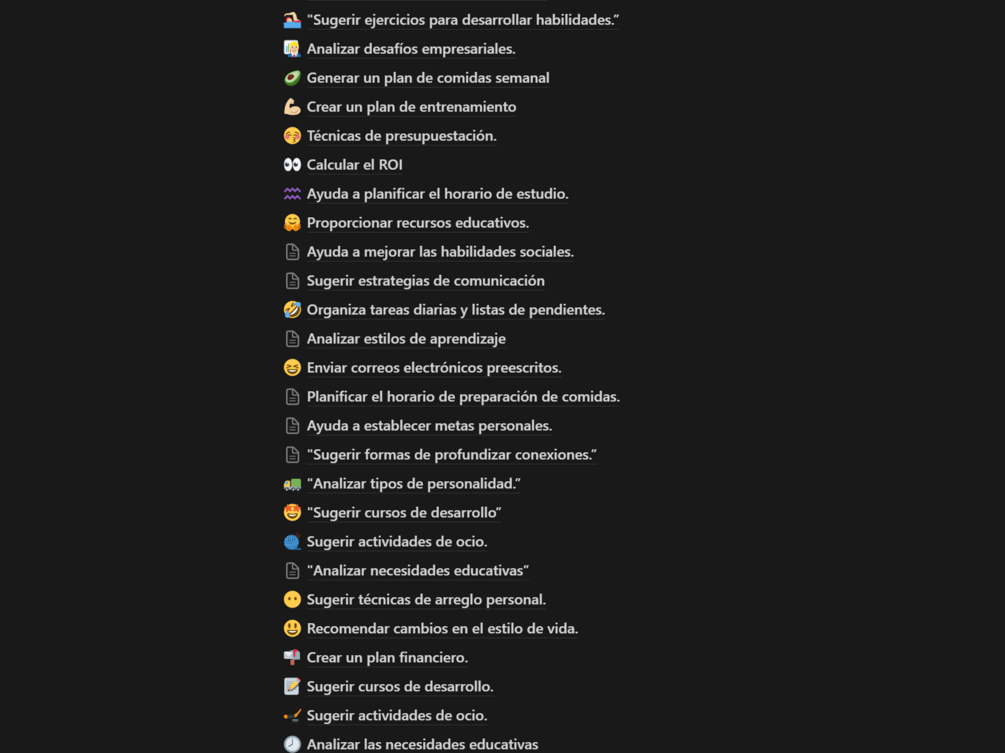Open 'Enviar correos electrónicos preescritos'
1005x753 pixels.
(x=434, y=368)
